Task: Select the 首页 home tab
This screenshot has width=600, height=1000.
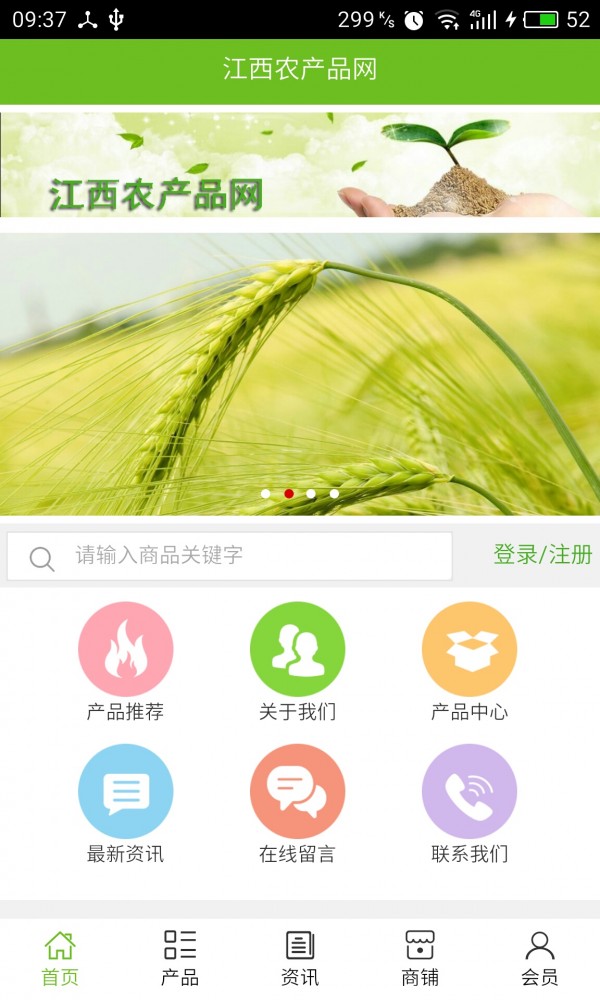Action: [60, 958]
